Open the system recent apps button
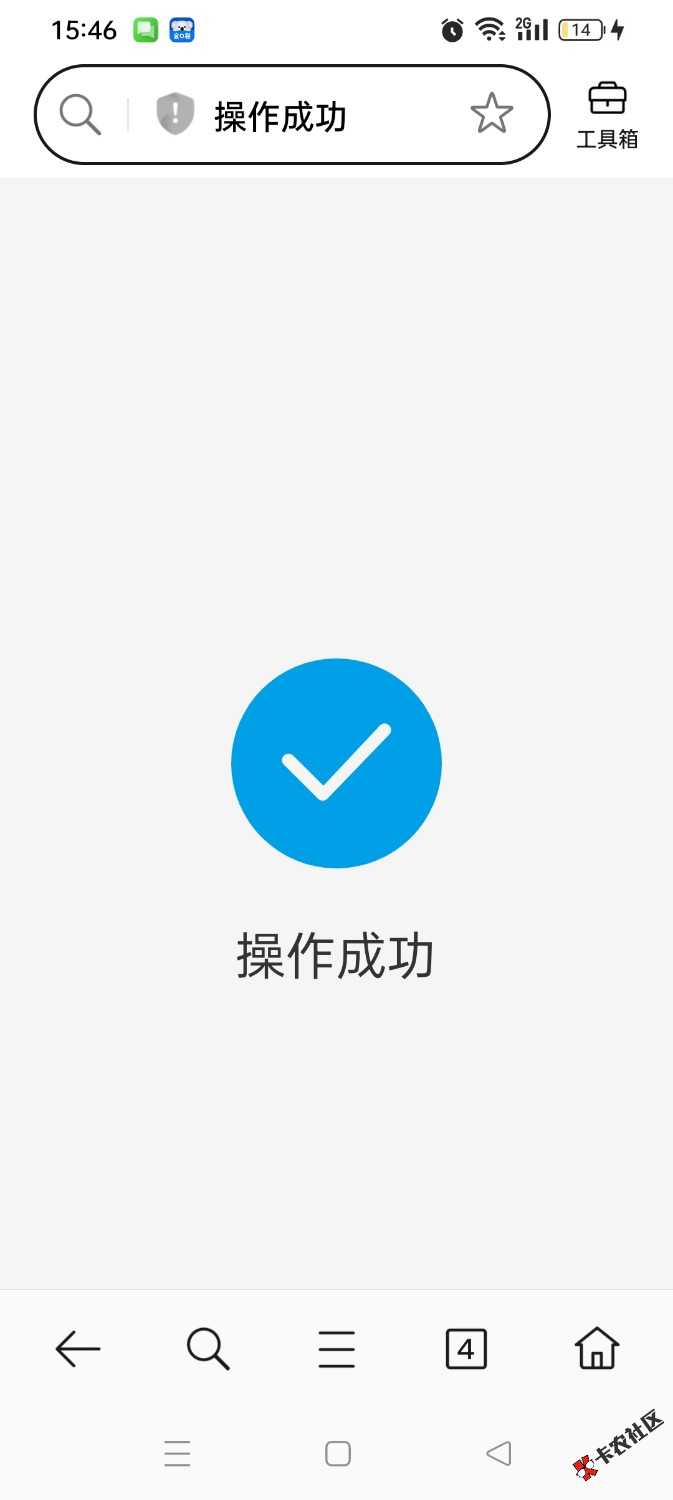The height and width of the screenshot is (1500, 673). pyautogui.click(x=177, y=1453)
